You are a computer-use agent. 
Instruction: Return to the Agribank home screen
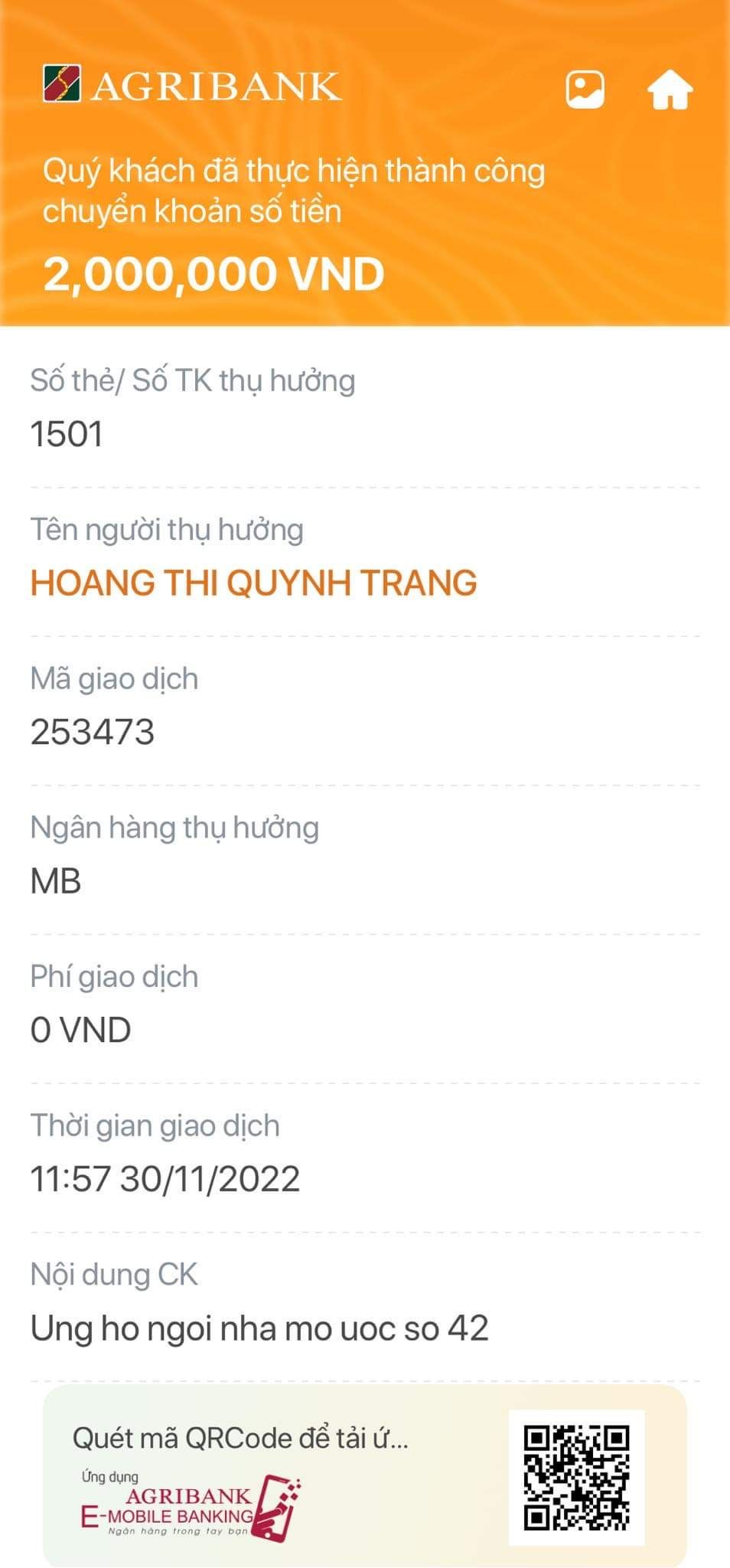point(670,90)
